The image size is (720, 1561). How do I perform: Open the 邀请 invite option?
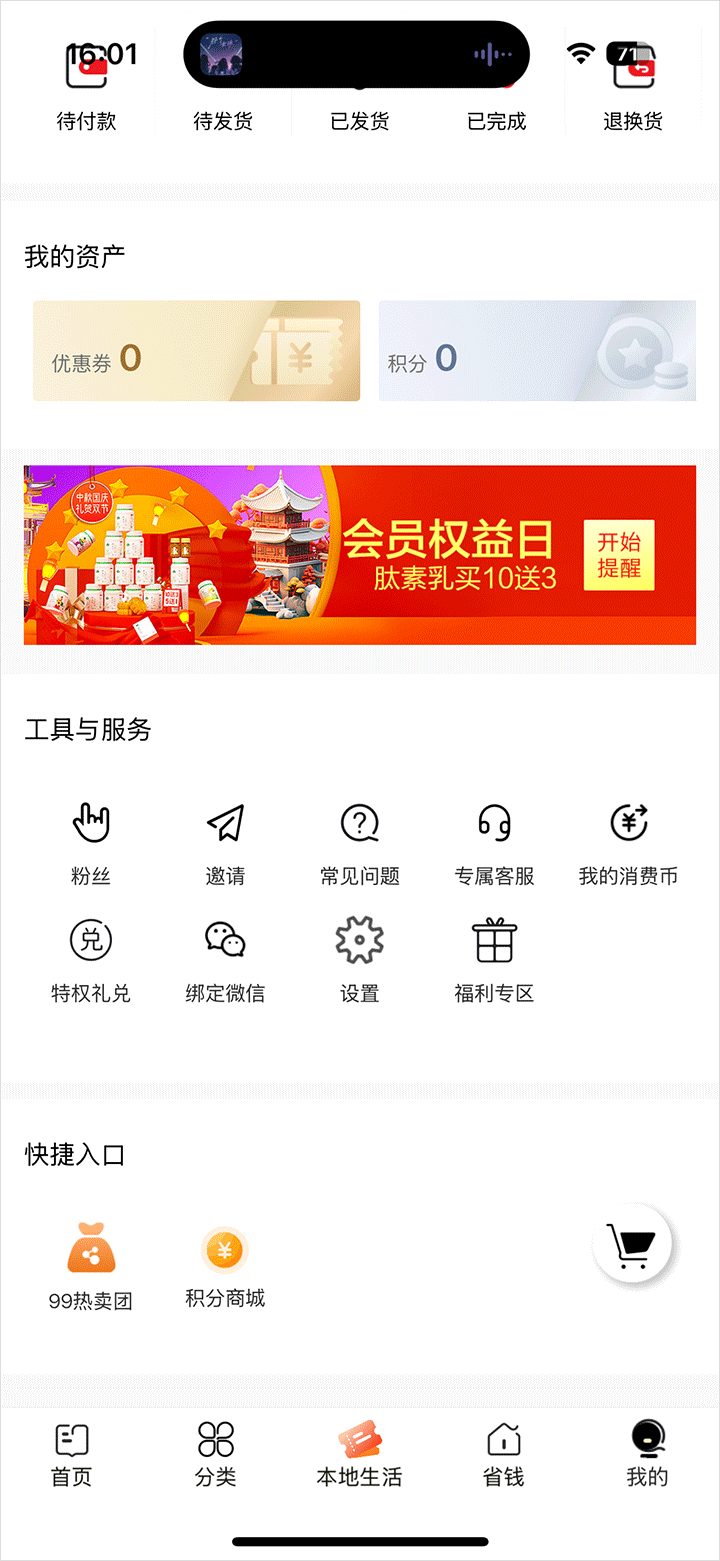(225, 845)
